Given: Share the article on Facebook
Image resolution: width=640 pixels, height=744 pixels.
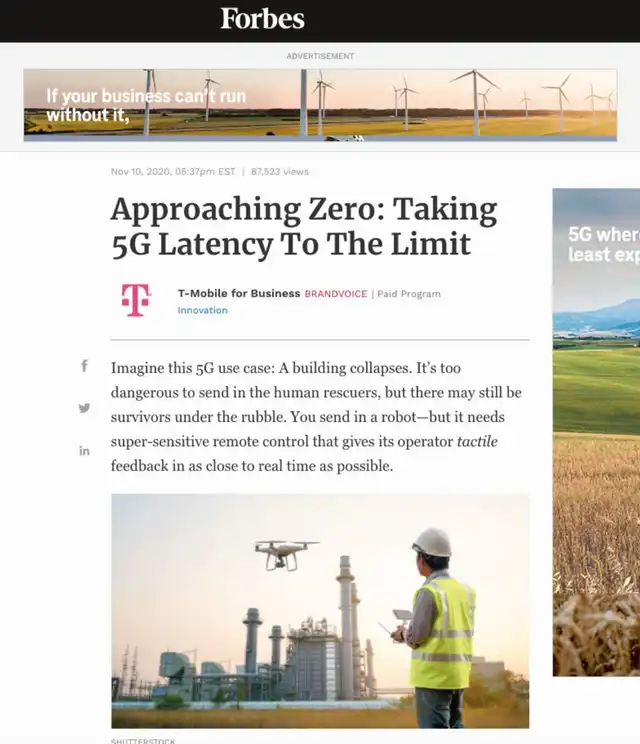Looking at the screenshot, I should pos(85,366).
